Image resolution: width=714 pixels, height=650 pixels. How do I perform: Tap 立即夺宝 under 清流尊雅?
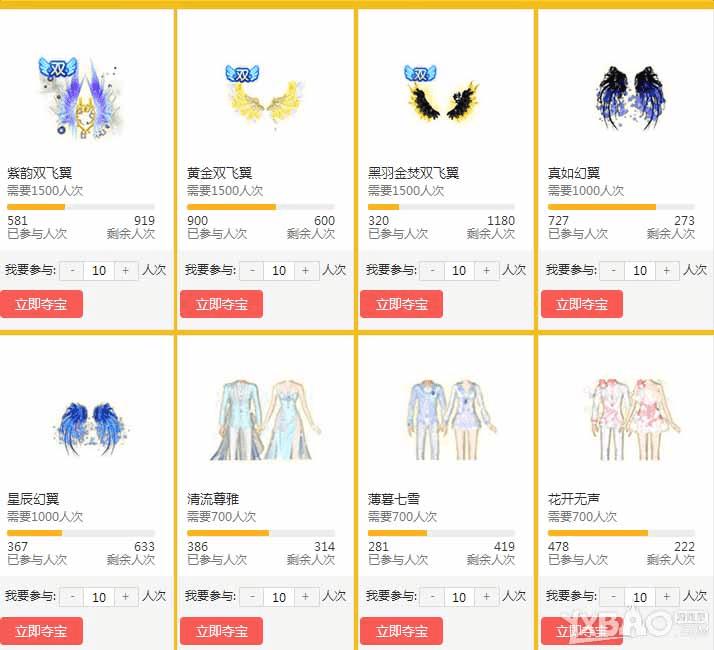(x=221, y=631)
